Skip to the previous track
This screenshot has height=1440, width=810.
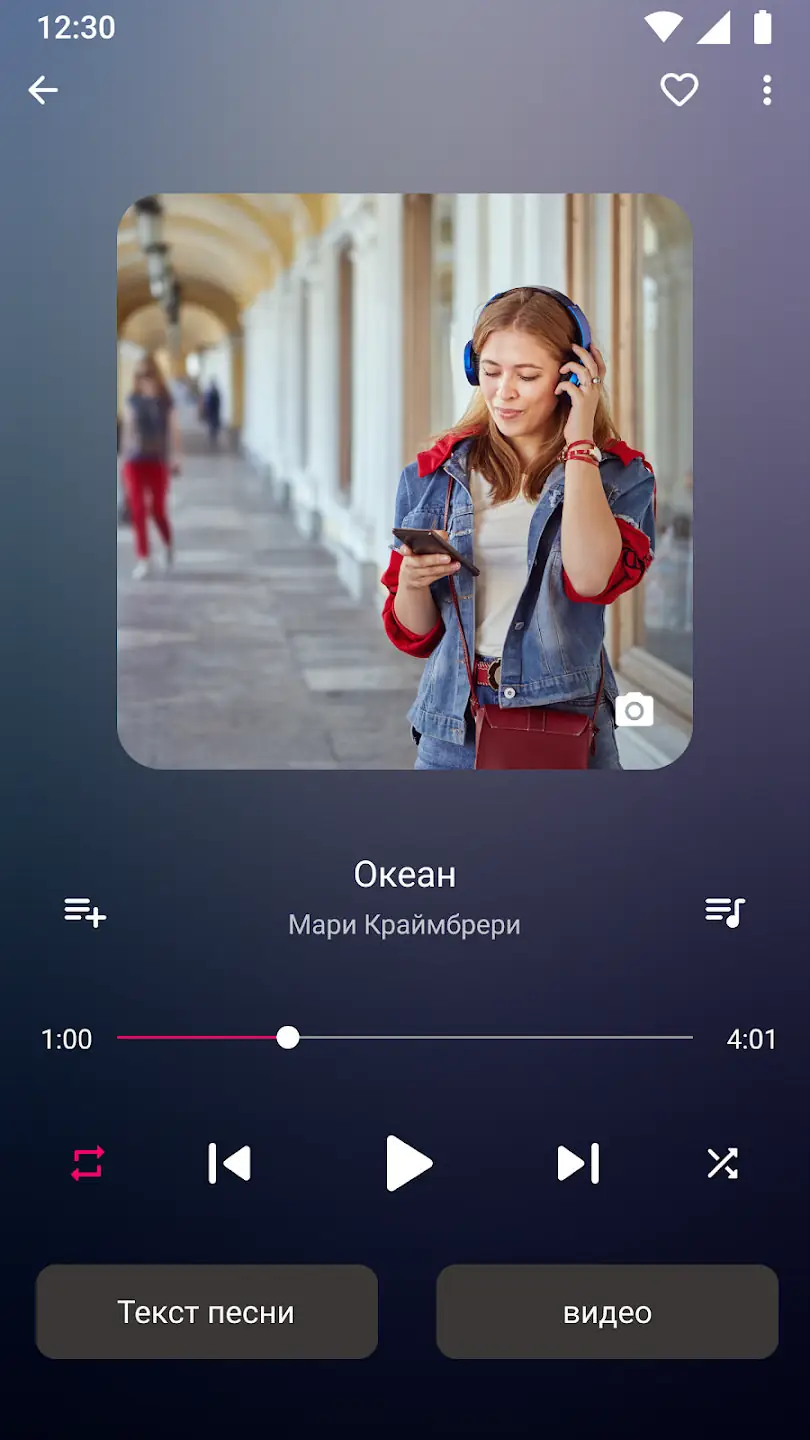pos(229,1163)
